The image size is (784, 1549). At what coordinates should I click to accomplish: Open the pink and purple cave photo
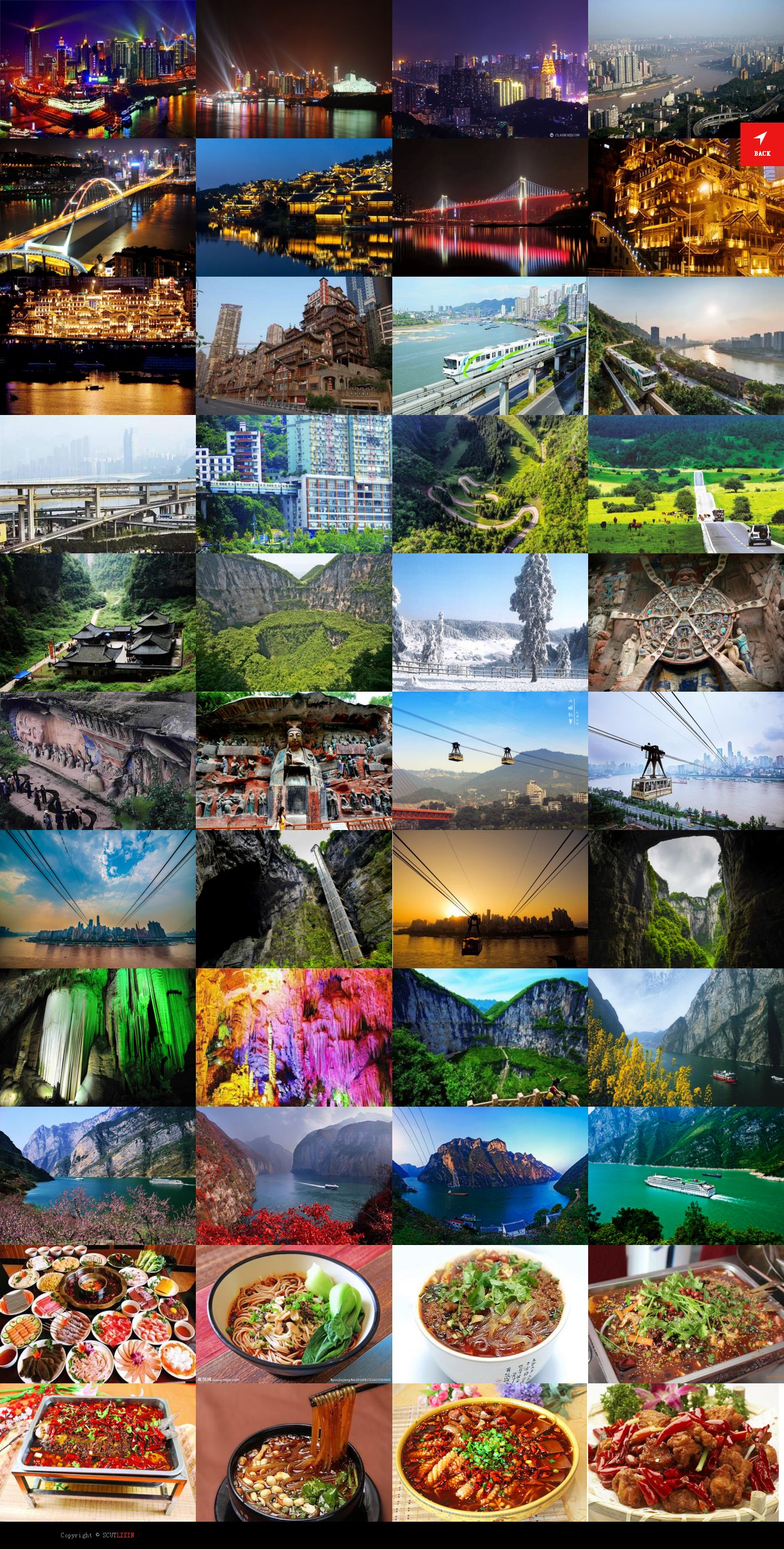click(293, 1037)
